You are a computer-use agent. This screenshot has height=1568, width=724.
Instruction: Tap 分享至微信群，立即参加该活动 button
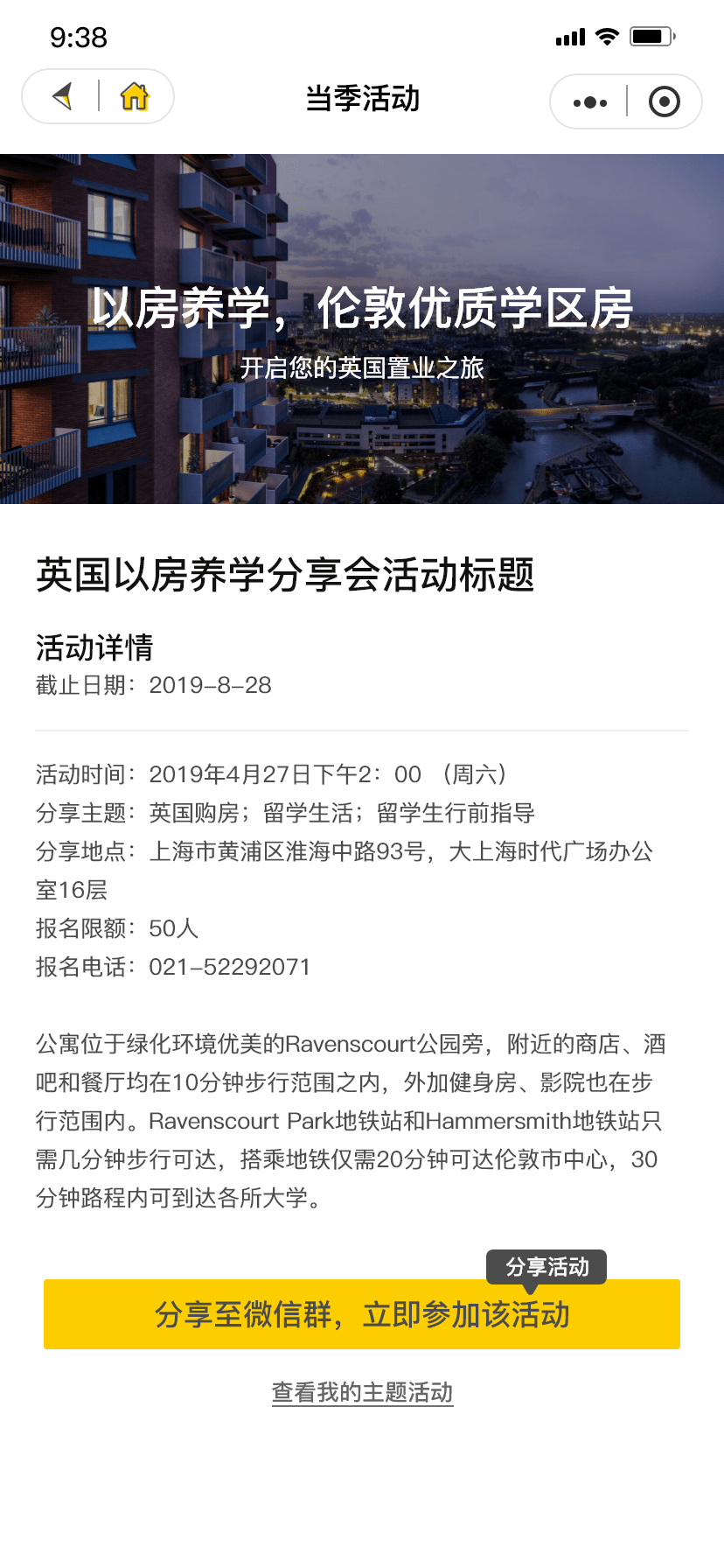click(362, 1314)
